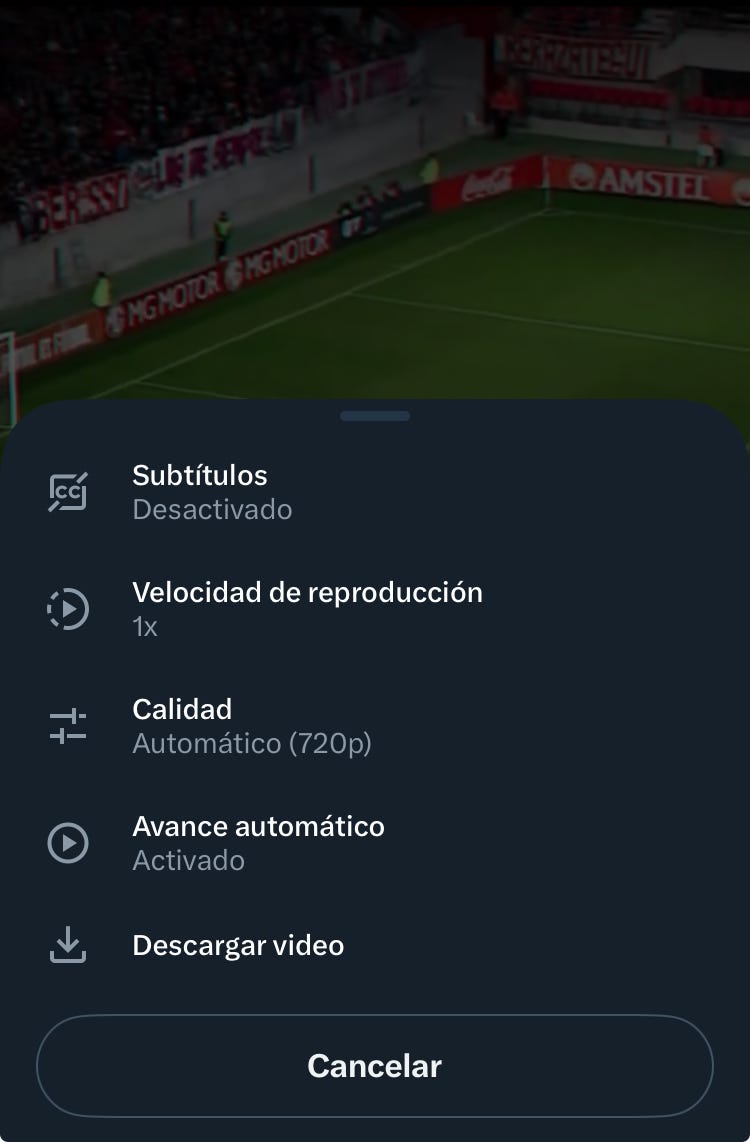This screenshot has height=1142, width=750.
Task: Tap the Cancelar button
Action: 374,1065
